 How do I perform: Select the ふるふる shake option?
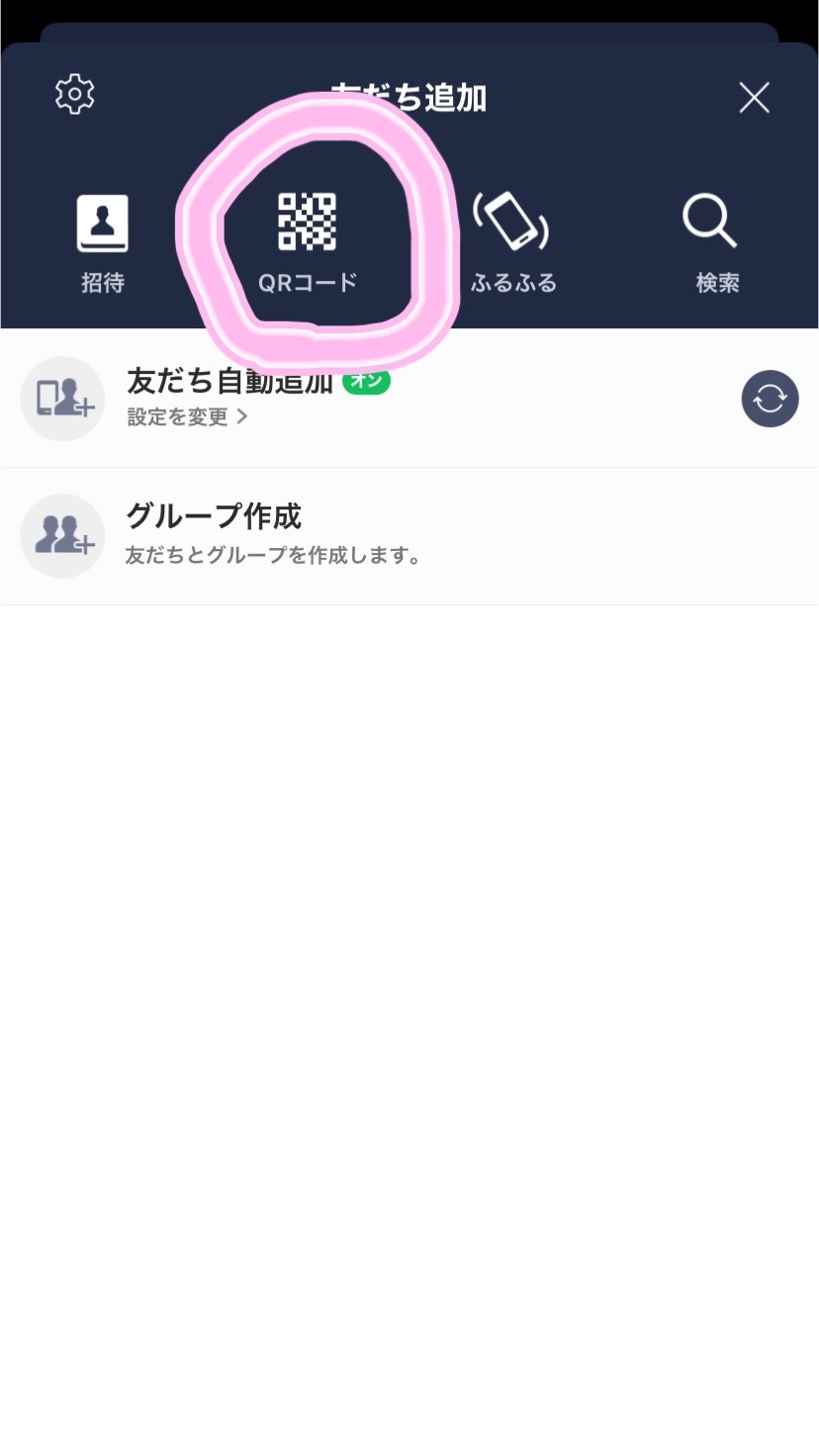[512, 243]
